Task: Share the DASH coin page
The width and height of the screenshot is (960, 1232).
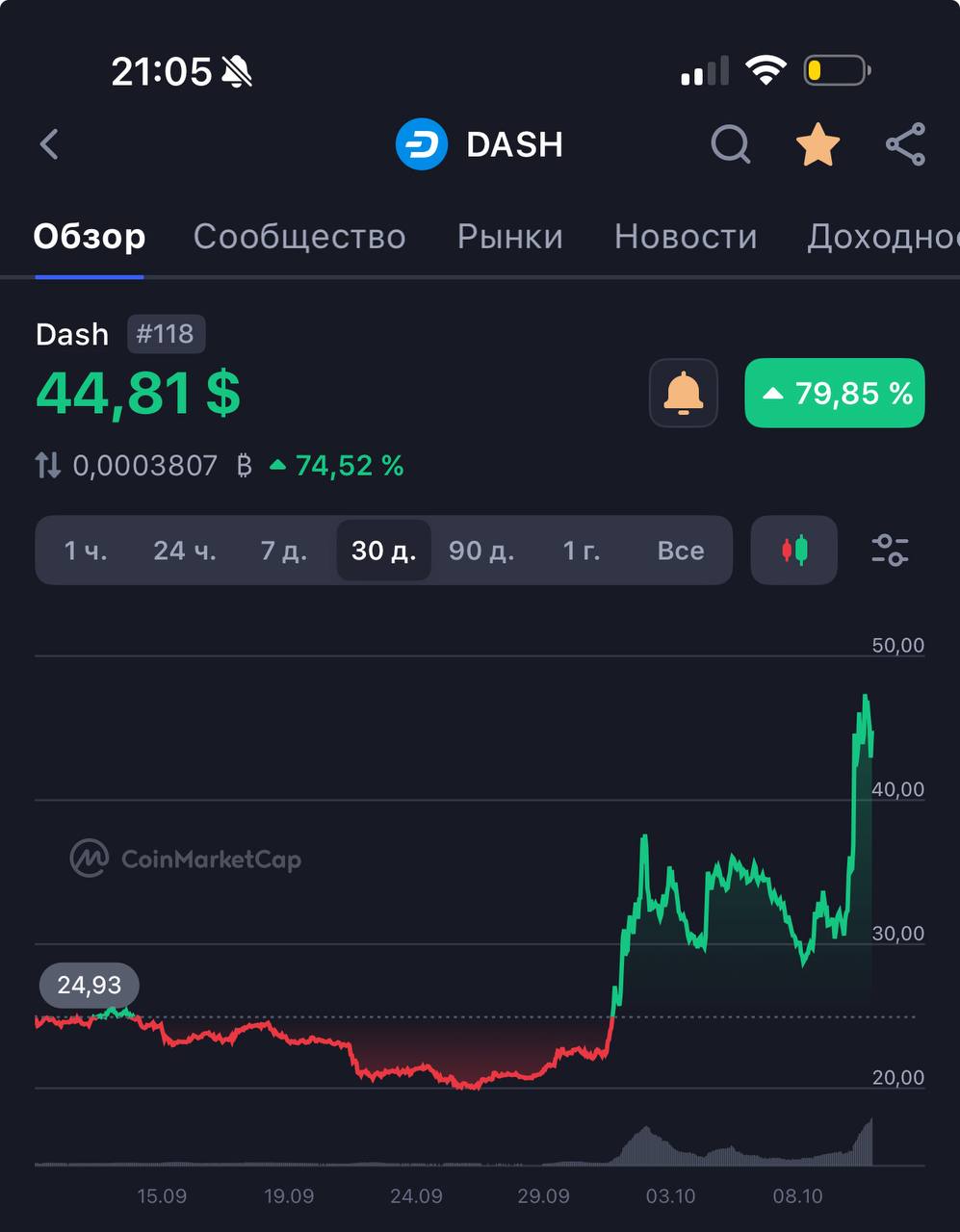Action: [905, 144]
